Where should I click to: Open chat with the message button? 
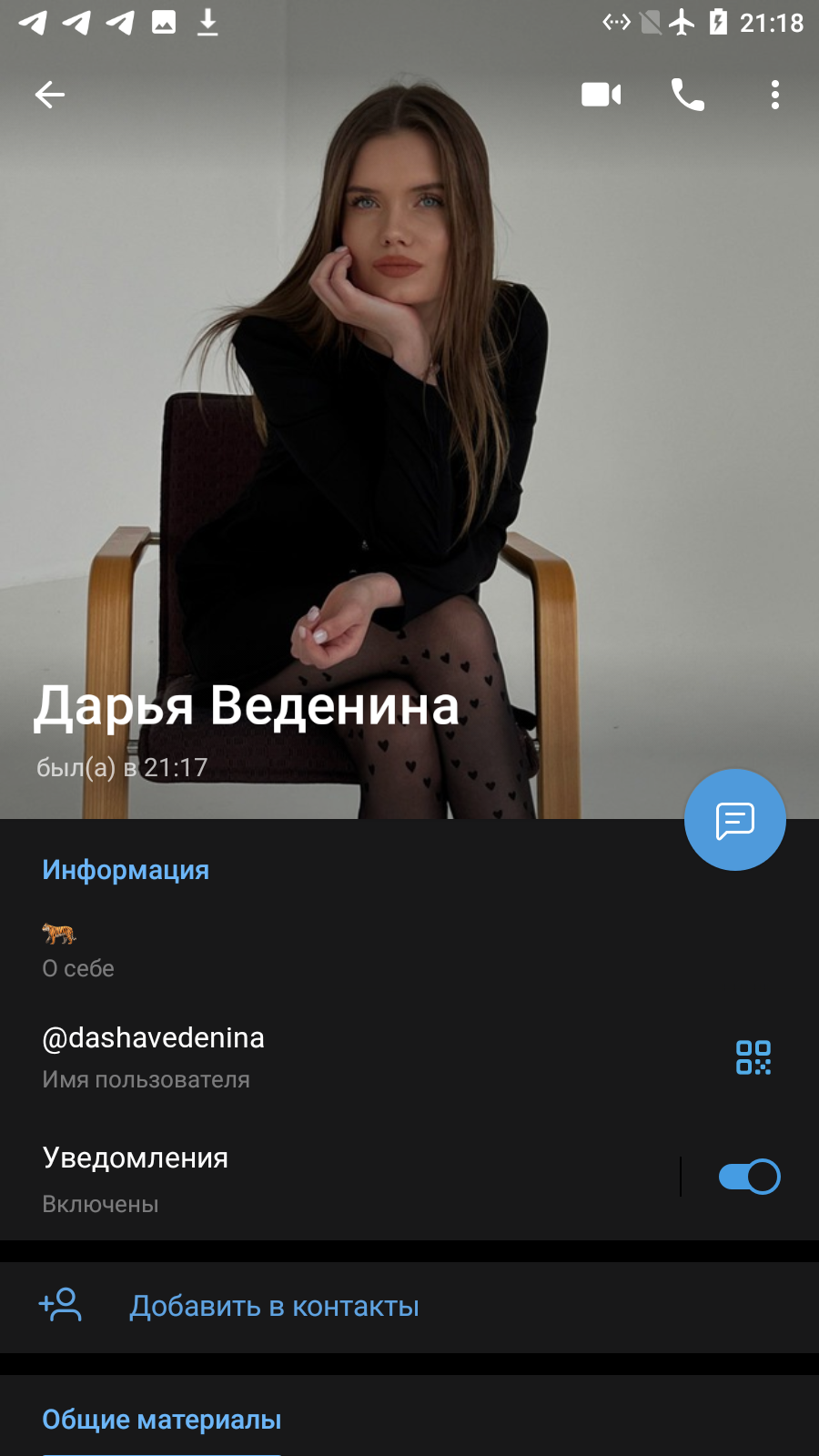(735, 820)
